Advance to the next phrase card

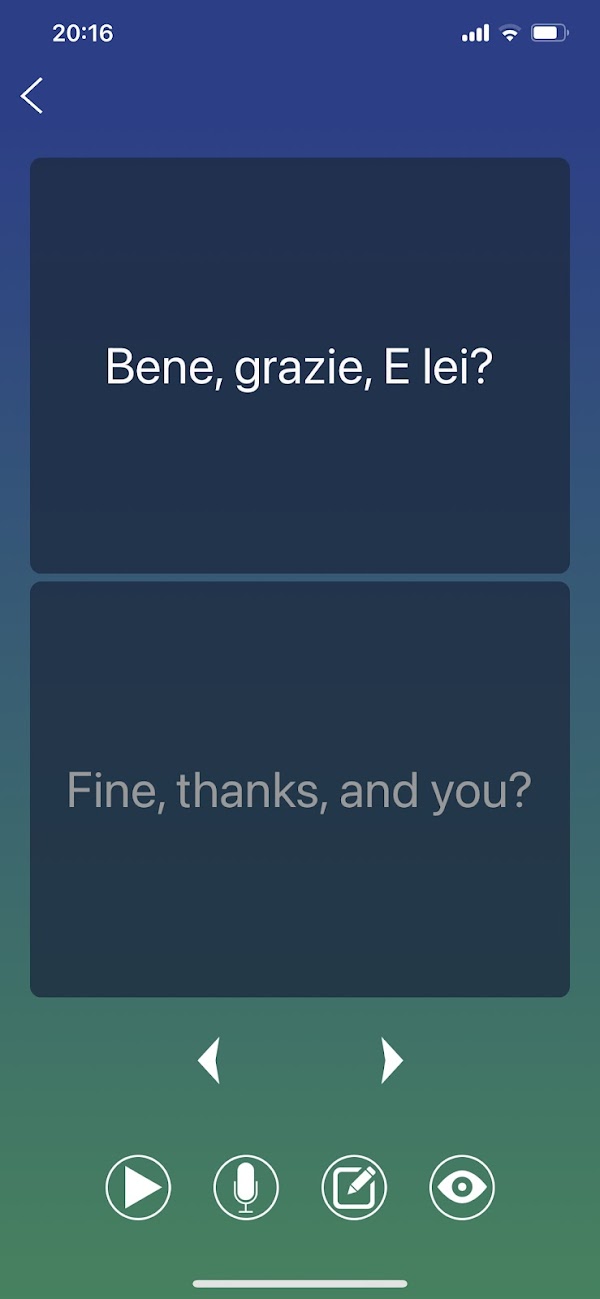point(391,1060)
